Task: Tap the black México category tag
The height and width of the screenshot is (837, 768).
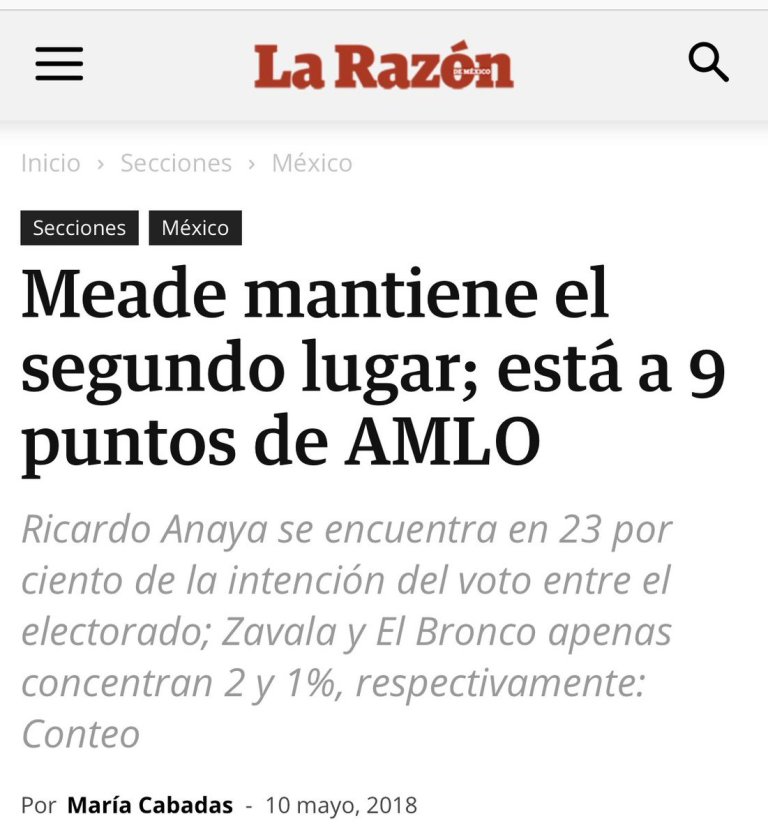Action: (195, 228)
